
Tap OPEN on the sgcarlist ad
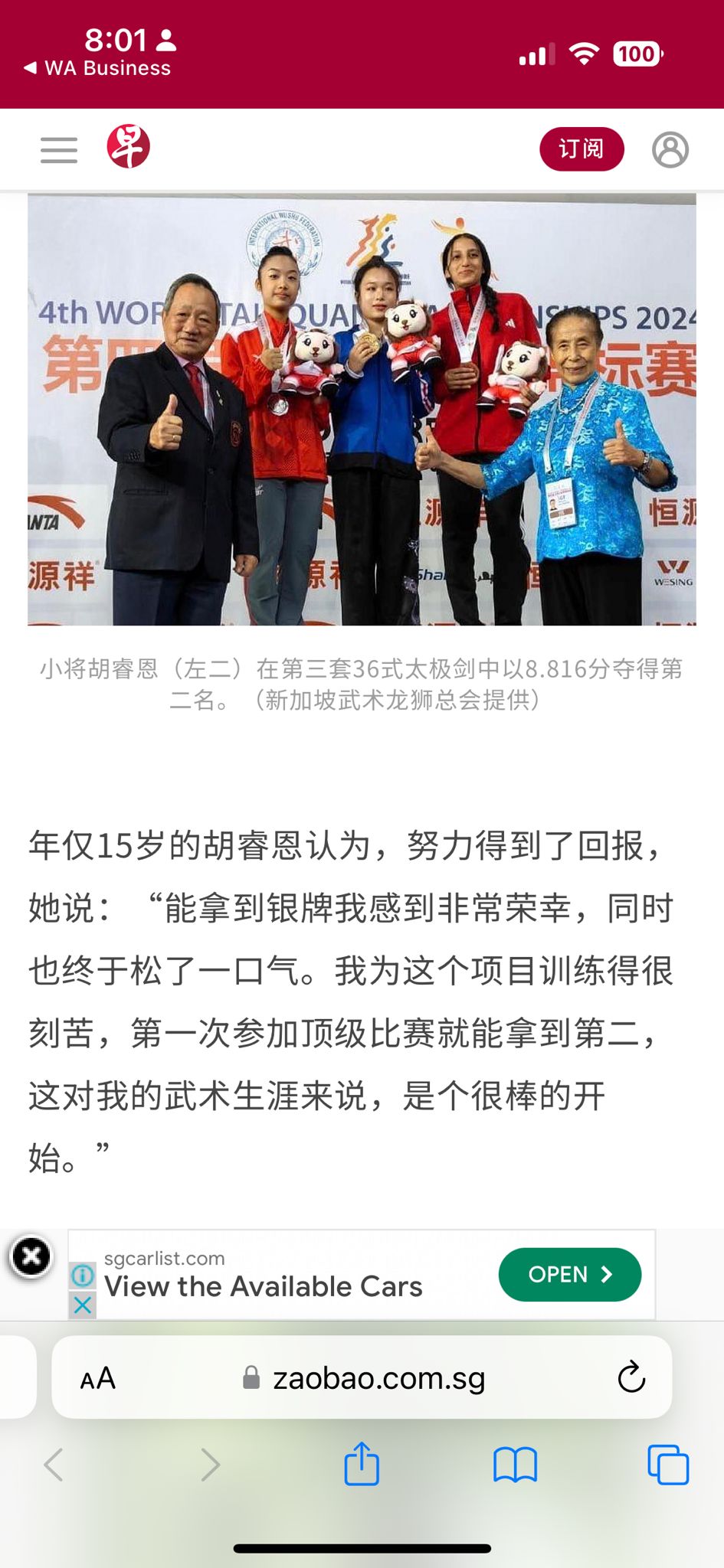569,1275
